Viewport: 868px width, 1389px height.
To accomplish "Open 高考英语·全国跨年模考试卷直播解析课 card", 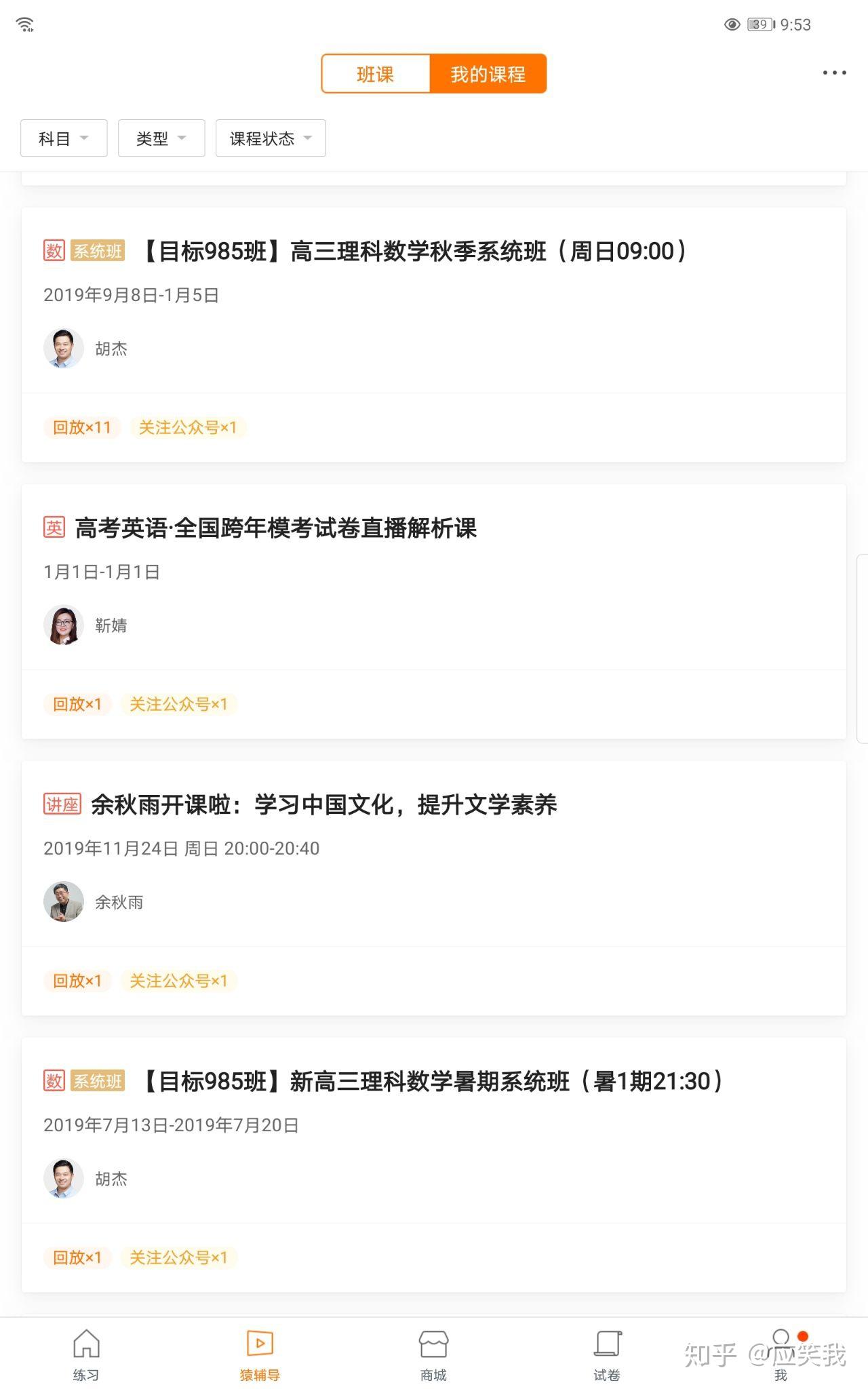I will pyautogui.click(x=275, y=528).
